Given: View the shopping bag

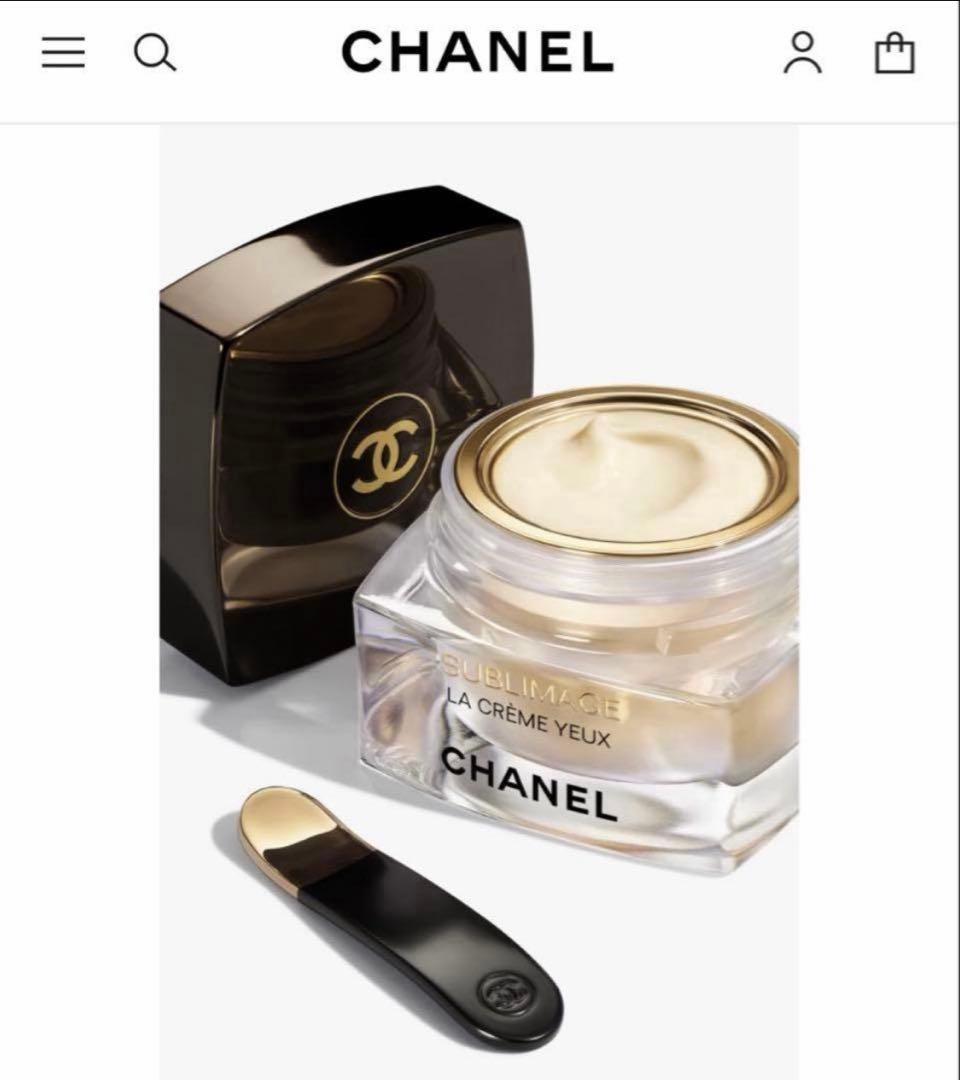Looking at the screenshot, I should pyautogui.click(x=894, y=53).
